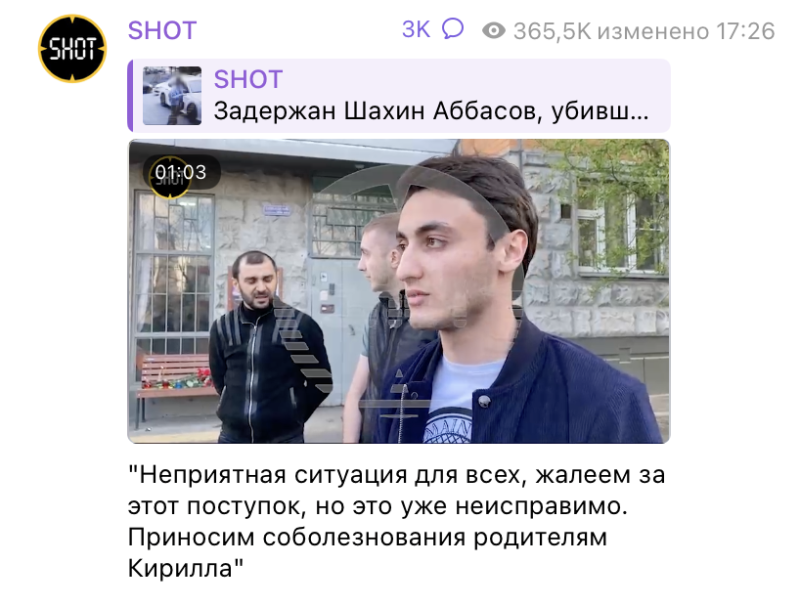Tap the SHOT channel name
Viewport: 800px width, 606px height.
pos(160,30)
